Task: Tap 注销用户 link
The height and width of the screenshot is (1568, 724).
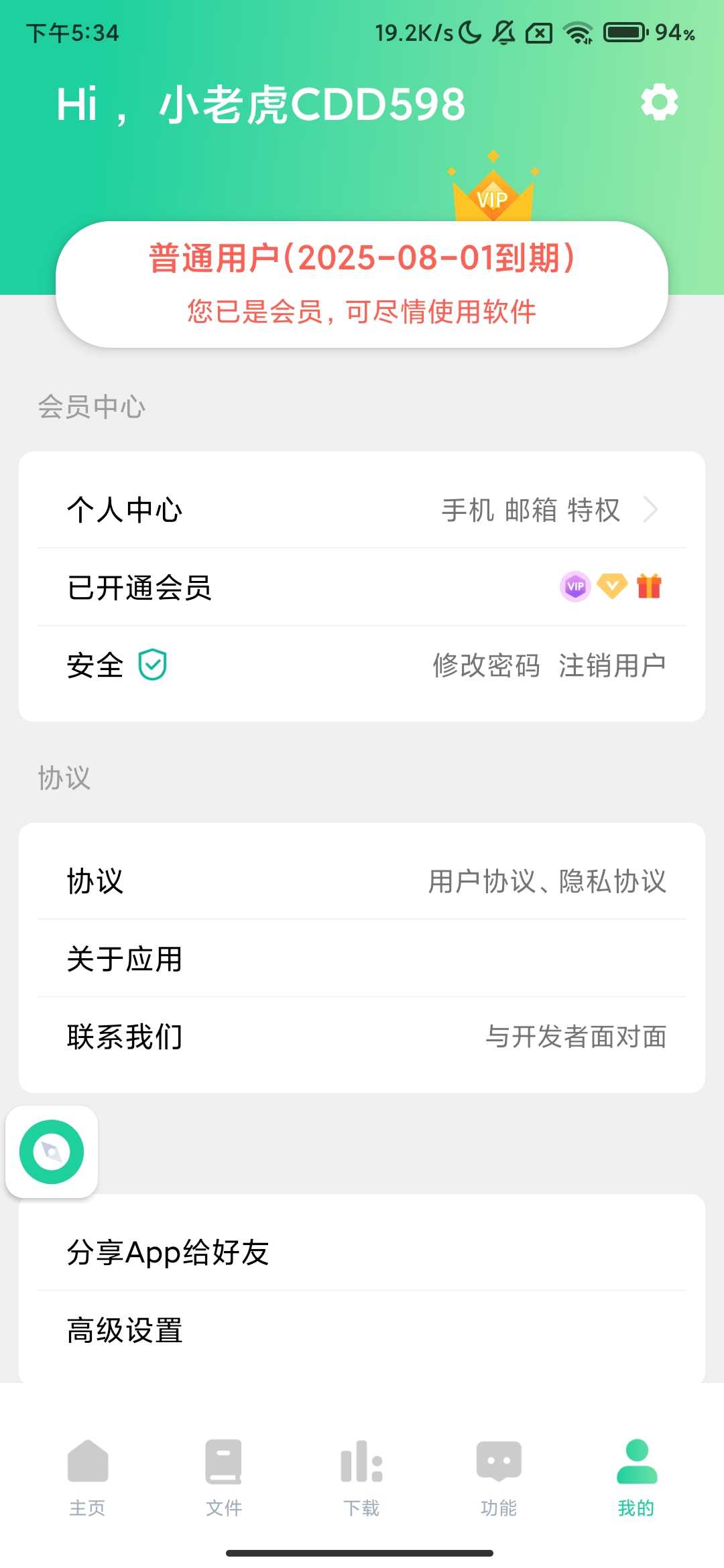Action: click(x=612, y=665)
